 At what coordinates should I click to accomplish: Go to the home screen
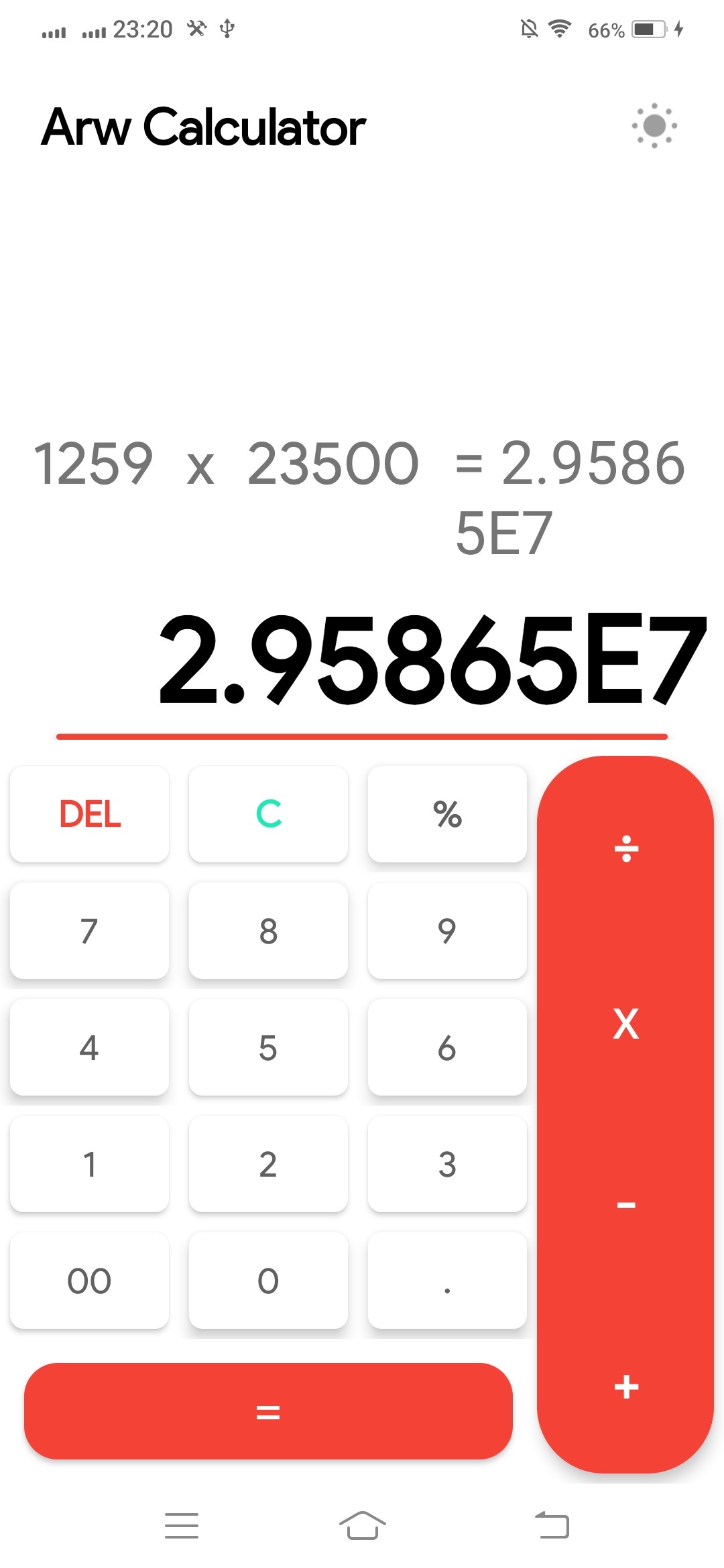tap(362, 1526)
